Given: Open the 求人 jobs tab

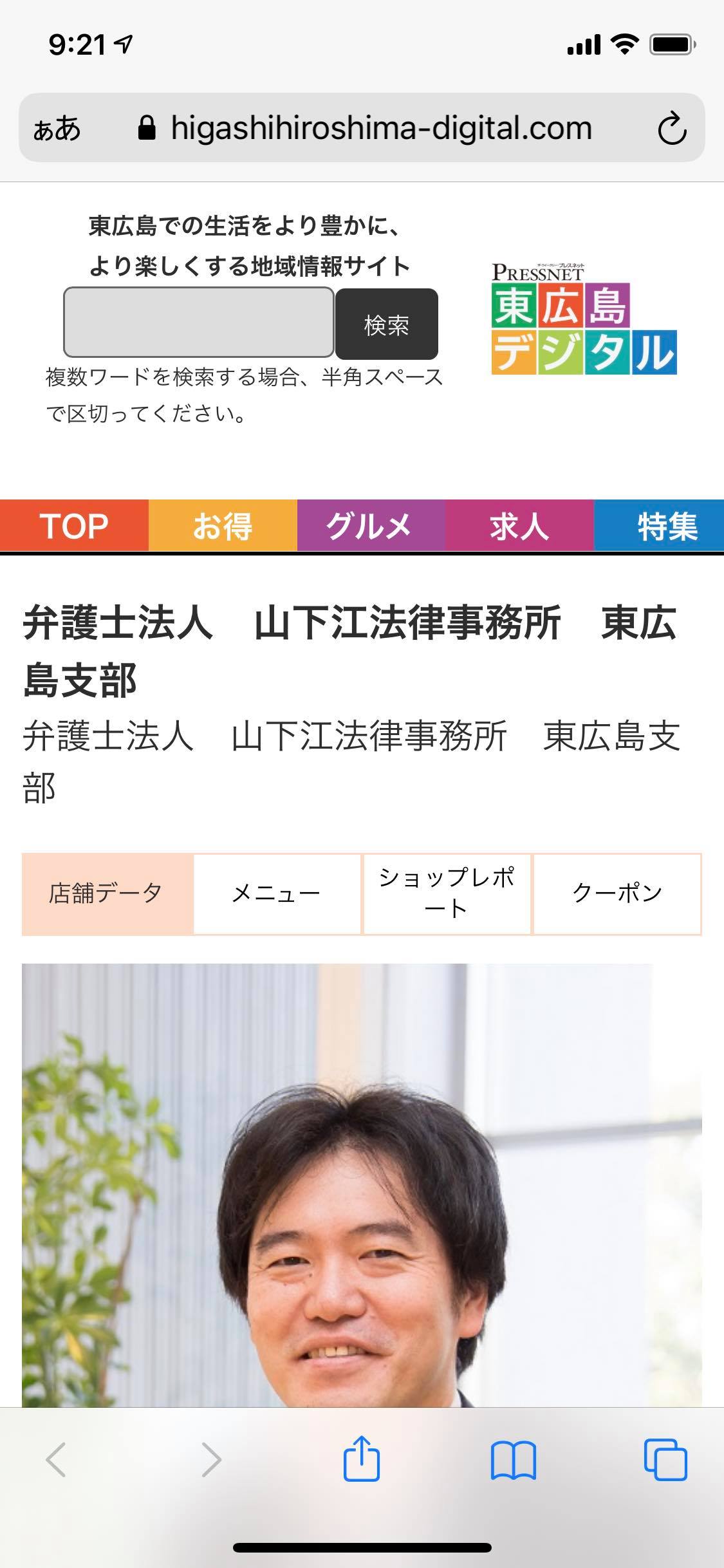Looking at the screenshot, I should [519, 526].
